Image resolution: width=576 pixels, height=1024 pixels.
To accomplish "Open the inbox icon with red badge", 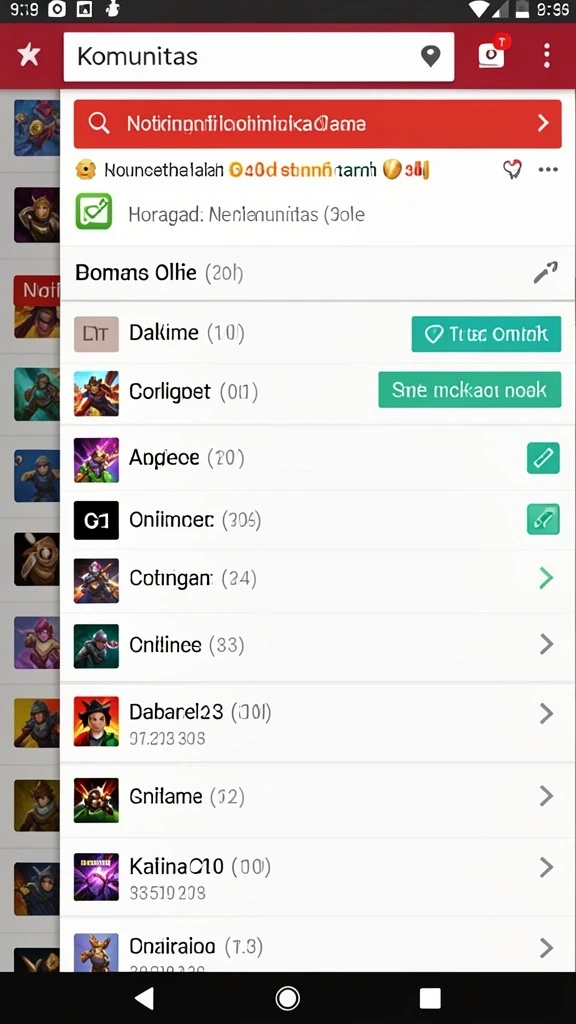I will pyautogui.click(x=492, y=54).
